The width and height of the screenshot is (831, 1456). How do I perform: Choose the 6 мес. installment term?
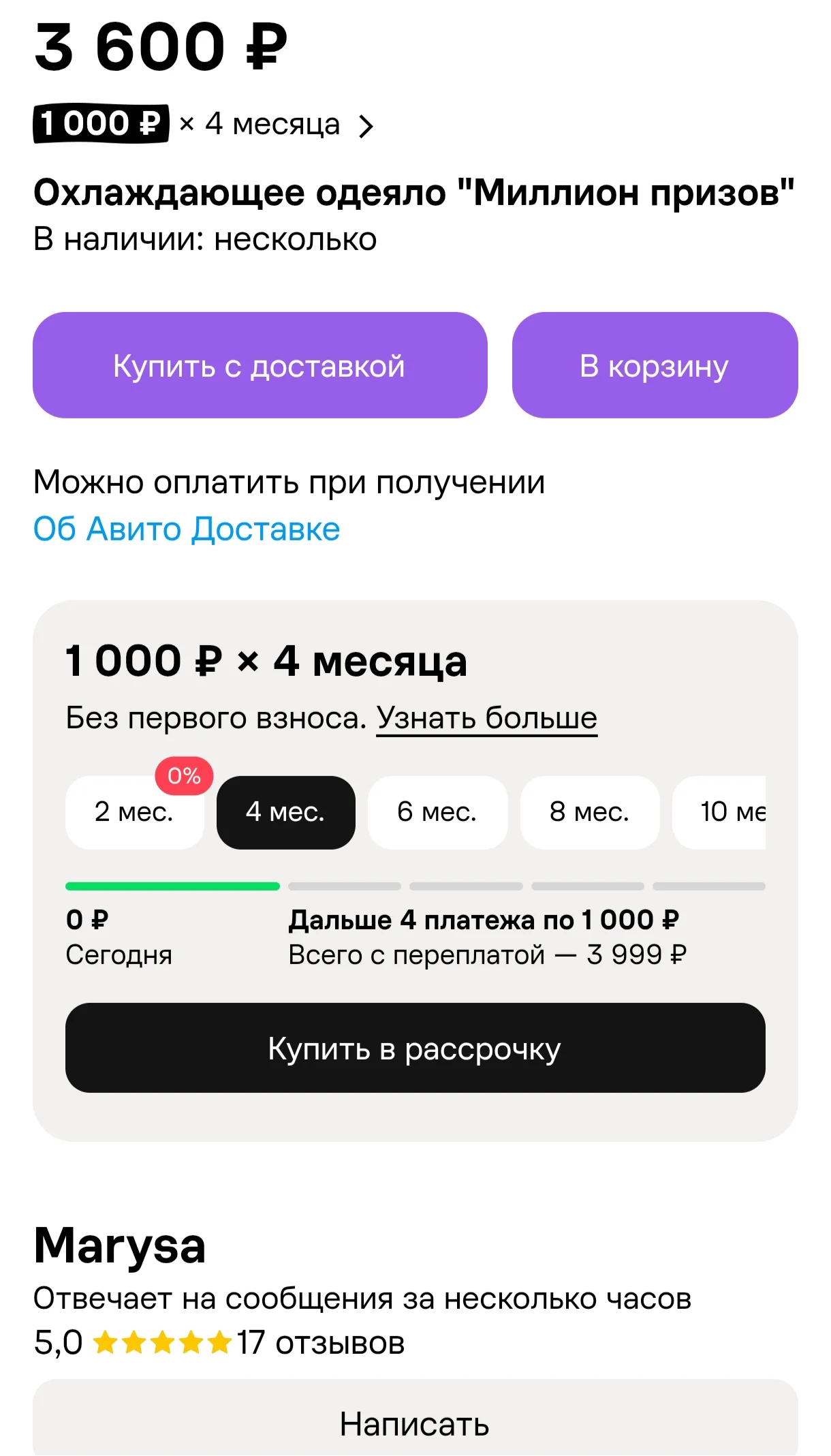(x=438, y=812)
